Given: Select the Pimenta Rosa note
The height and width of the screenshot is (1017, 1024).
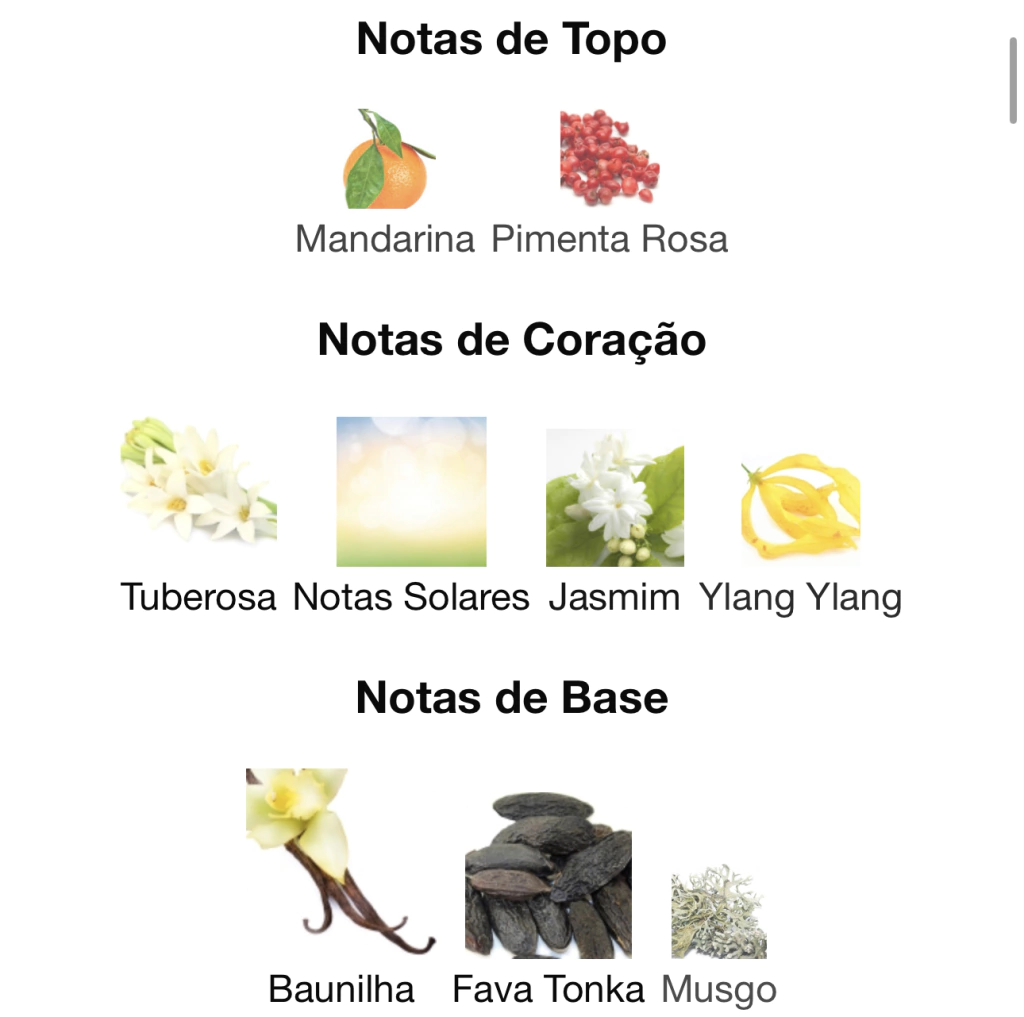Looking at the screenshot, I should click(x=609, y=160).
